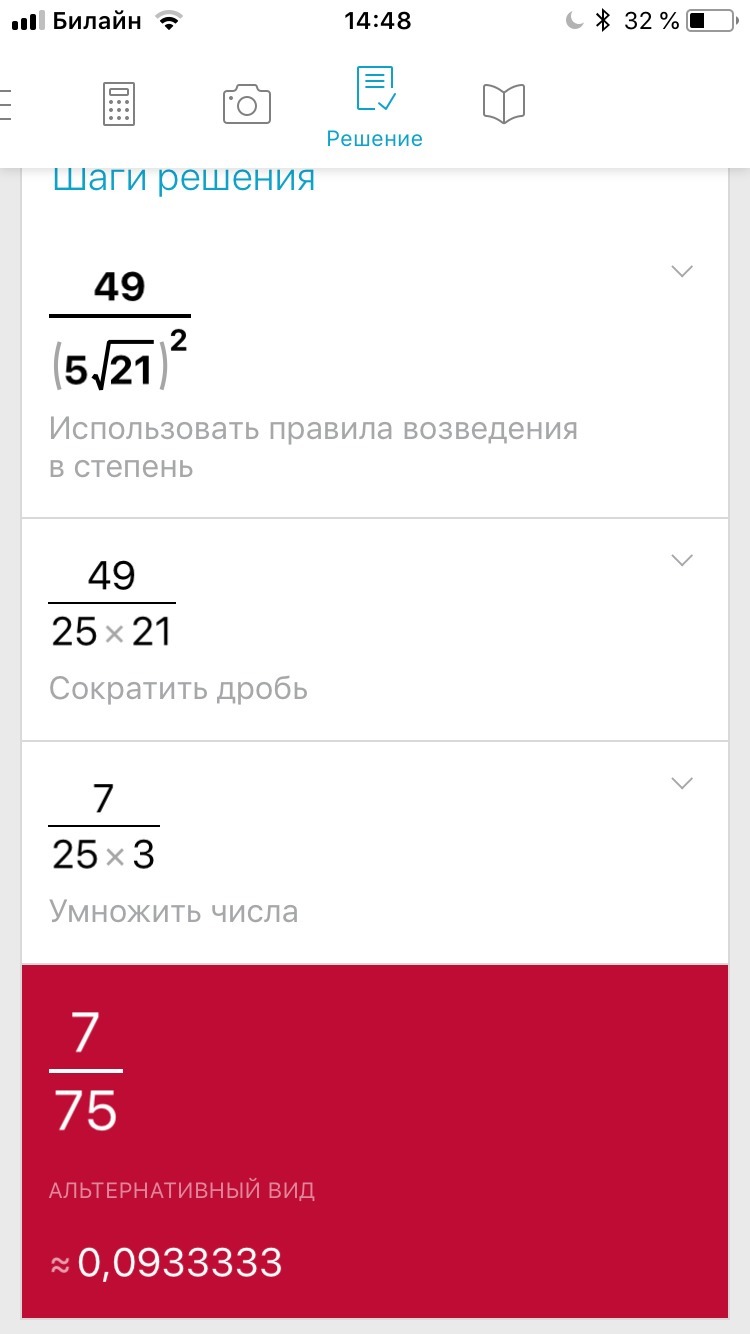The height and width of the screenshot is (1334, 750).
Task: Switch to the calculator tab
Action: click(x=119, y=104)
